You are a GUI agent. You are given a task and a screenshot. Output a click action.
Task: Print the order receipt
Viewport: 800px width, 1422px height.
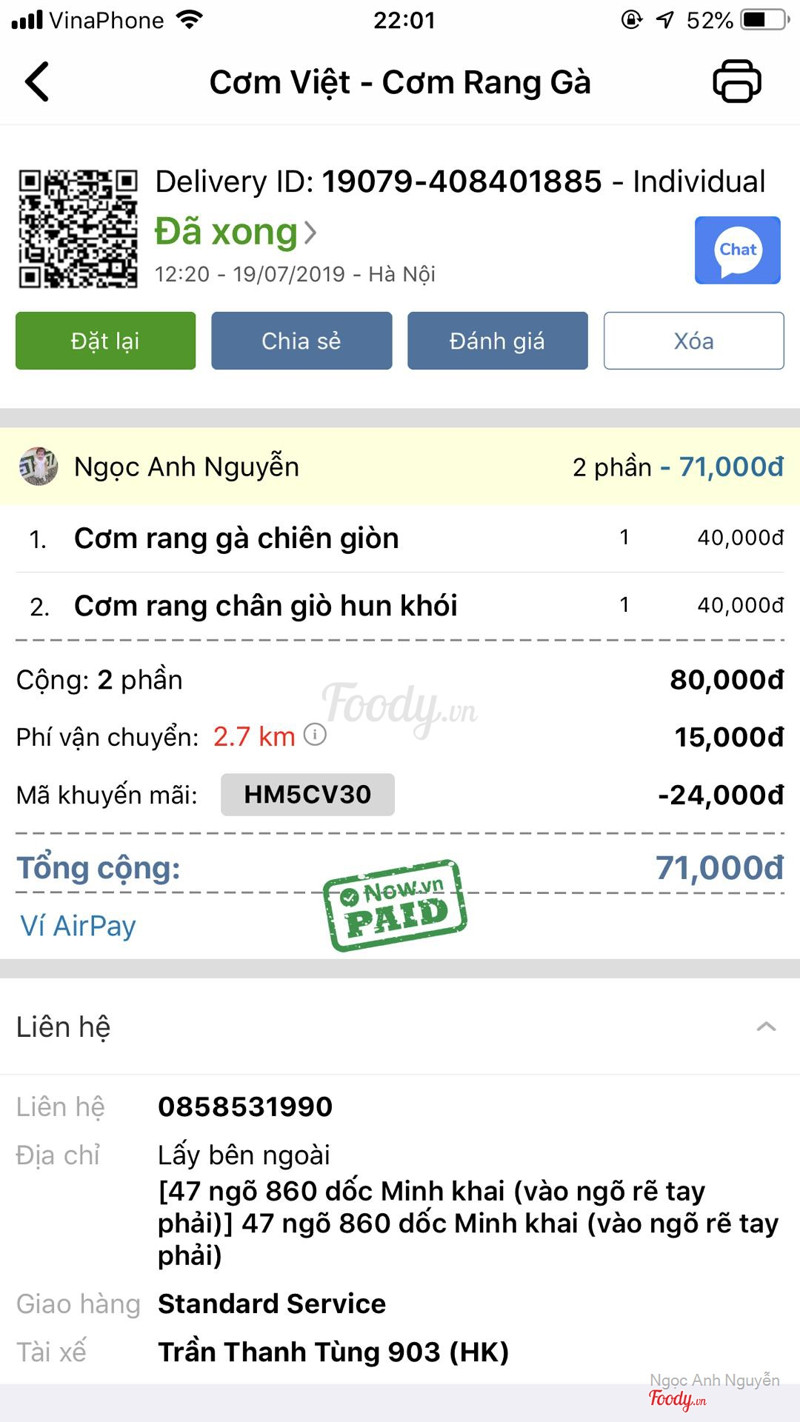(737, 82)
